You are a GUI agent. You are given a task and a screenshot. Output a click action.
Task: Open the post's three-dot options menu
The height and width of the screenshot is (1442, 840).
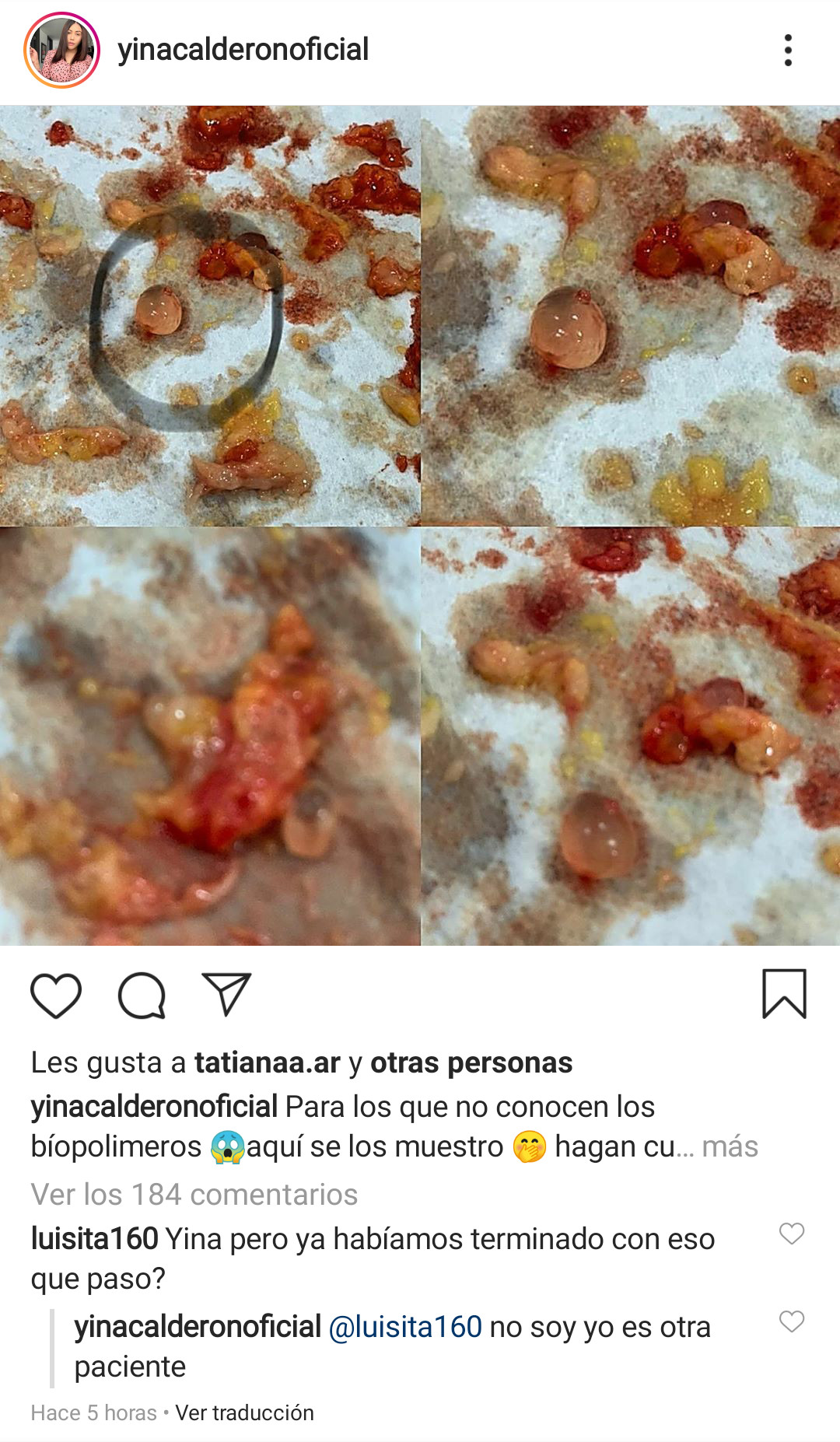788,51
